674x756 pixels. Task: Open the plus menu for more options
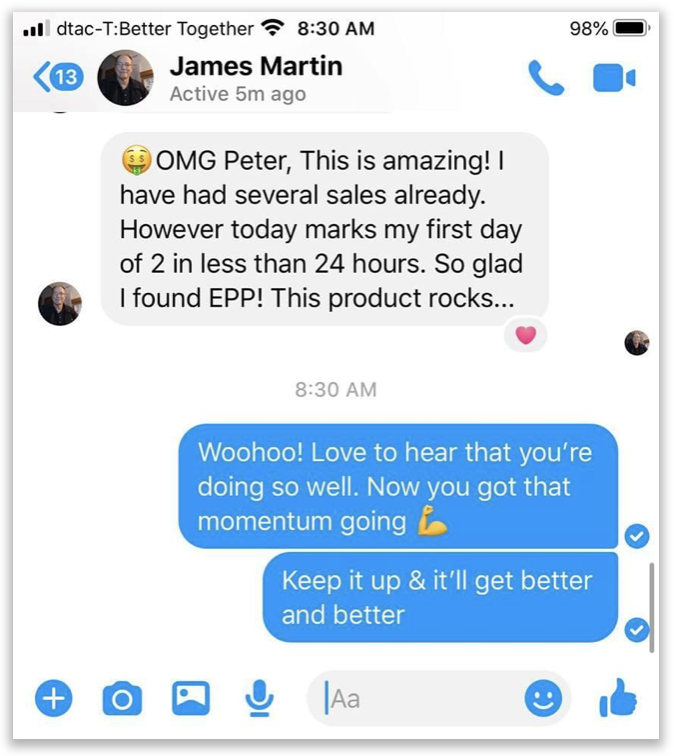54,699
